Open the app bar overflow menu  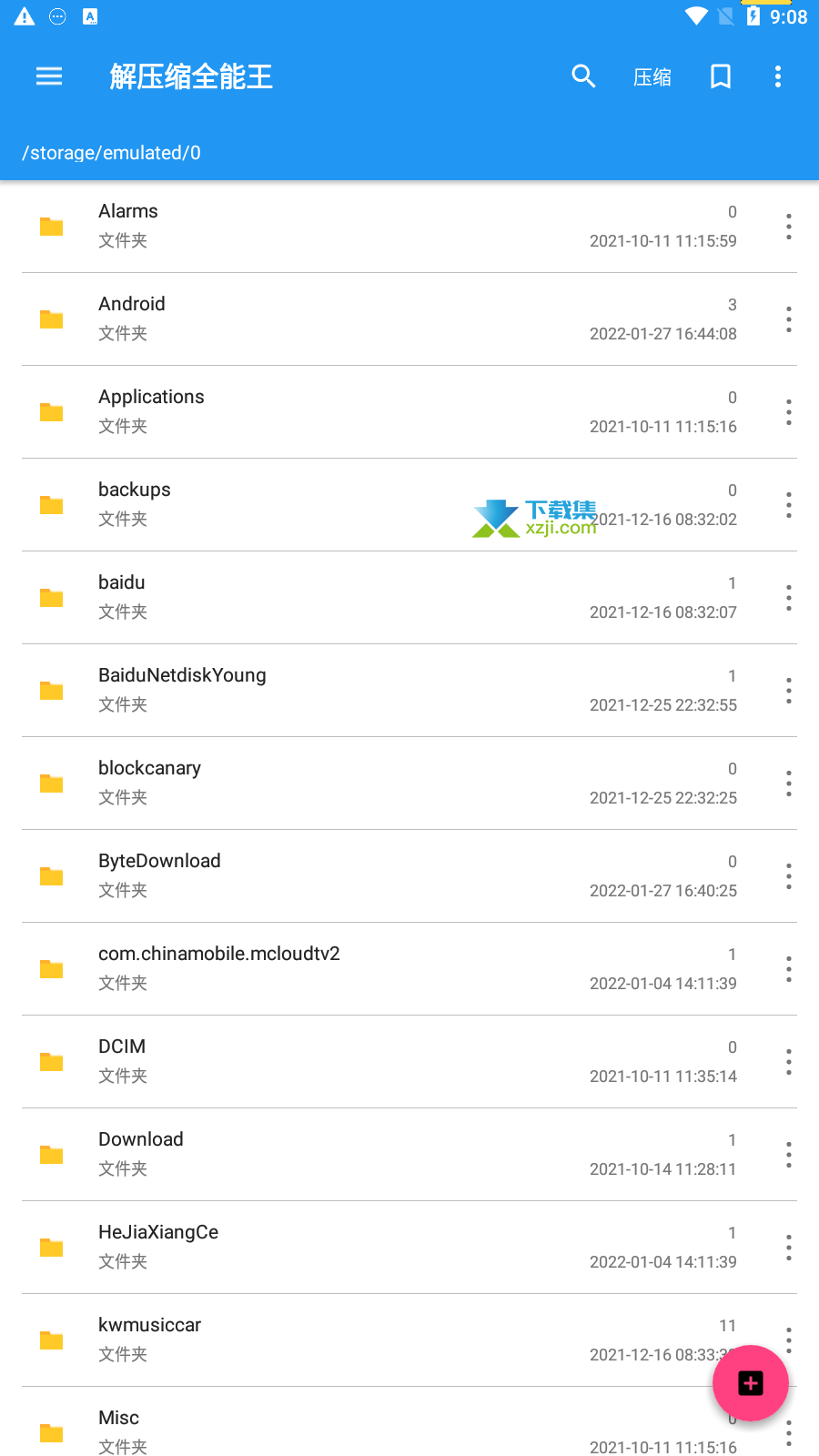778,76
